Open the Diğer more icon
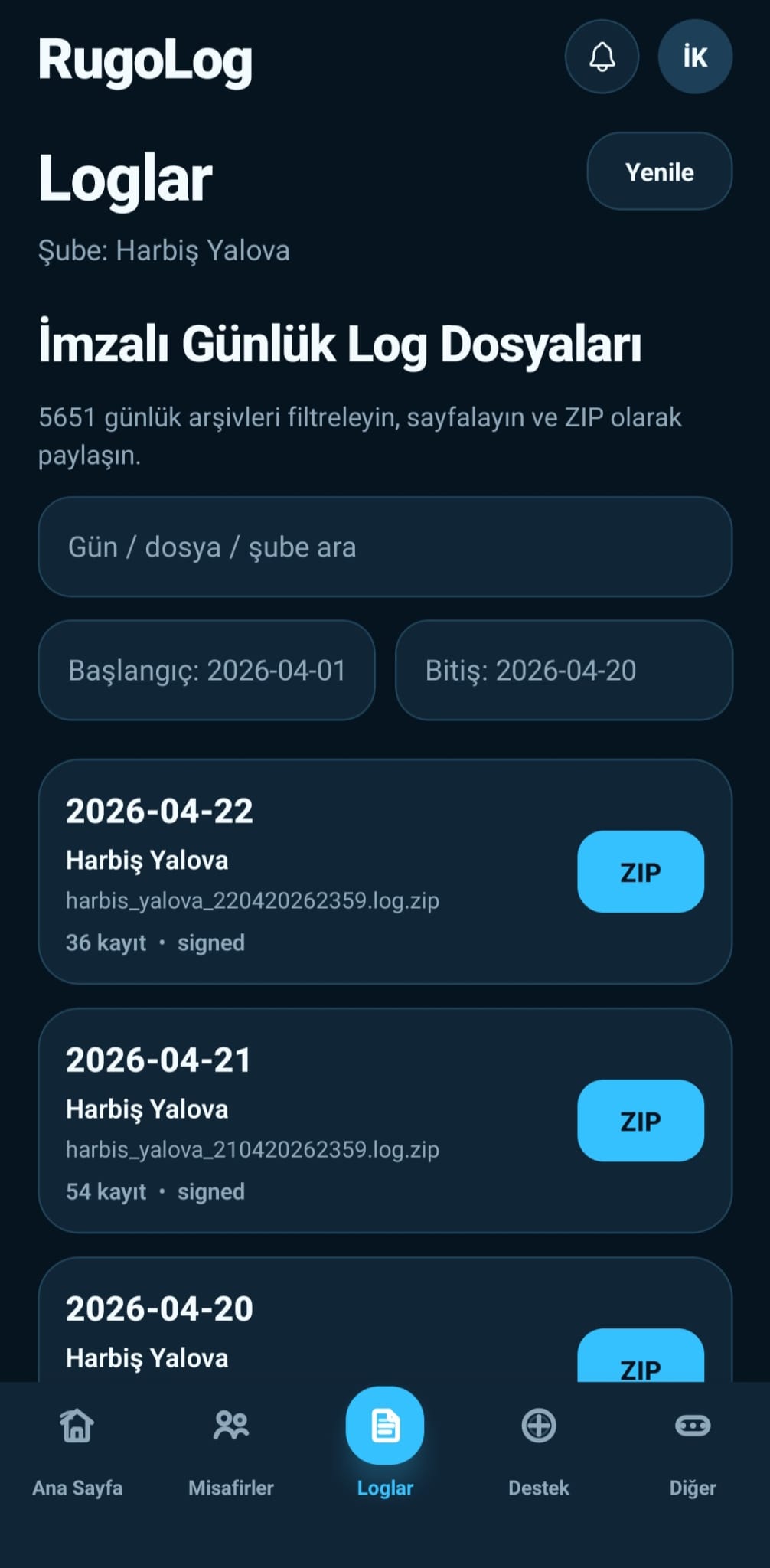The width and height of the screenshot is (770, 1568). pos(692,1425)
